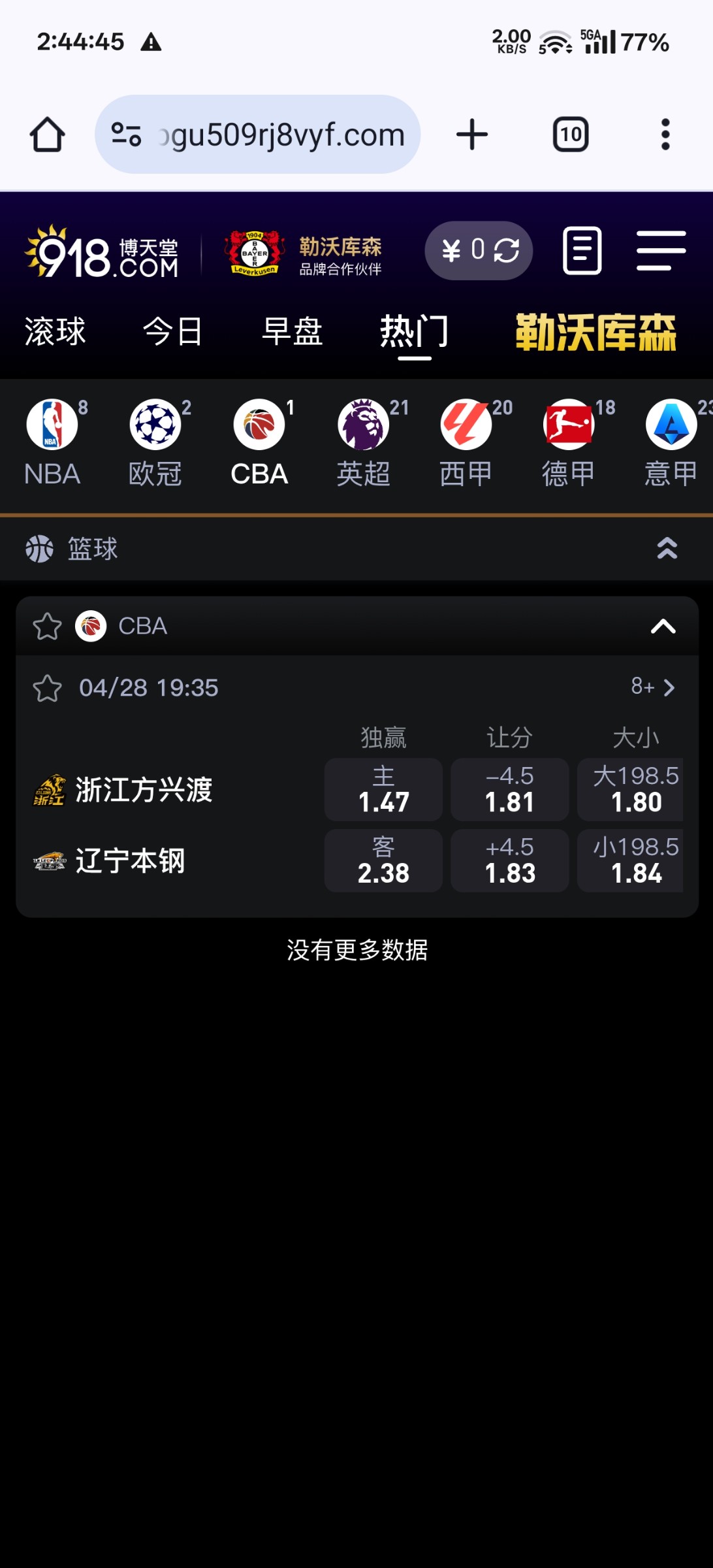Open the hamburger menu
Viewport: 713px width, 1568px height.
point(661,250)
